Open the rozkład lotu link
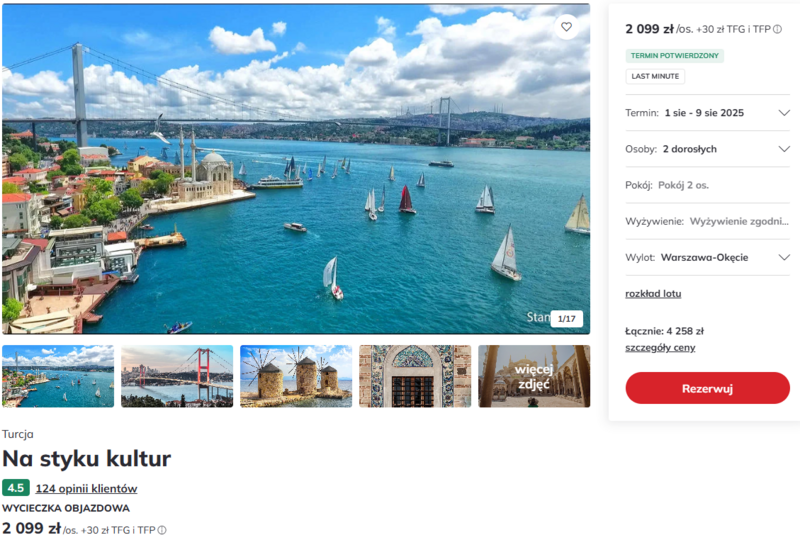The height and width of the screenshot is (535, 800). pyautogui.click(x=653, y=293)
